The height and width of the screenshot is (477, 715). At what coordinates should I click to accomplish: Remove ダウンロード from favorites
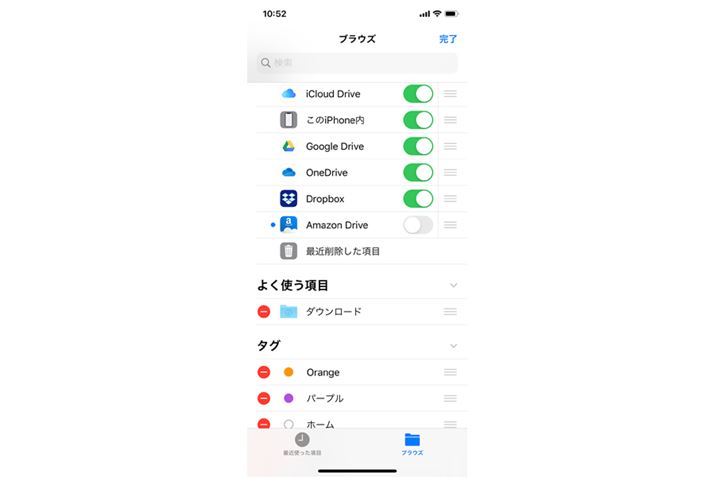point(264,312)
